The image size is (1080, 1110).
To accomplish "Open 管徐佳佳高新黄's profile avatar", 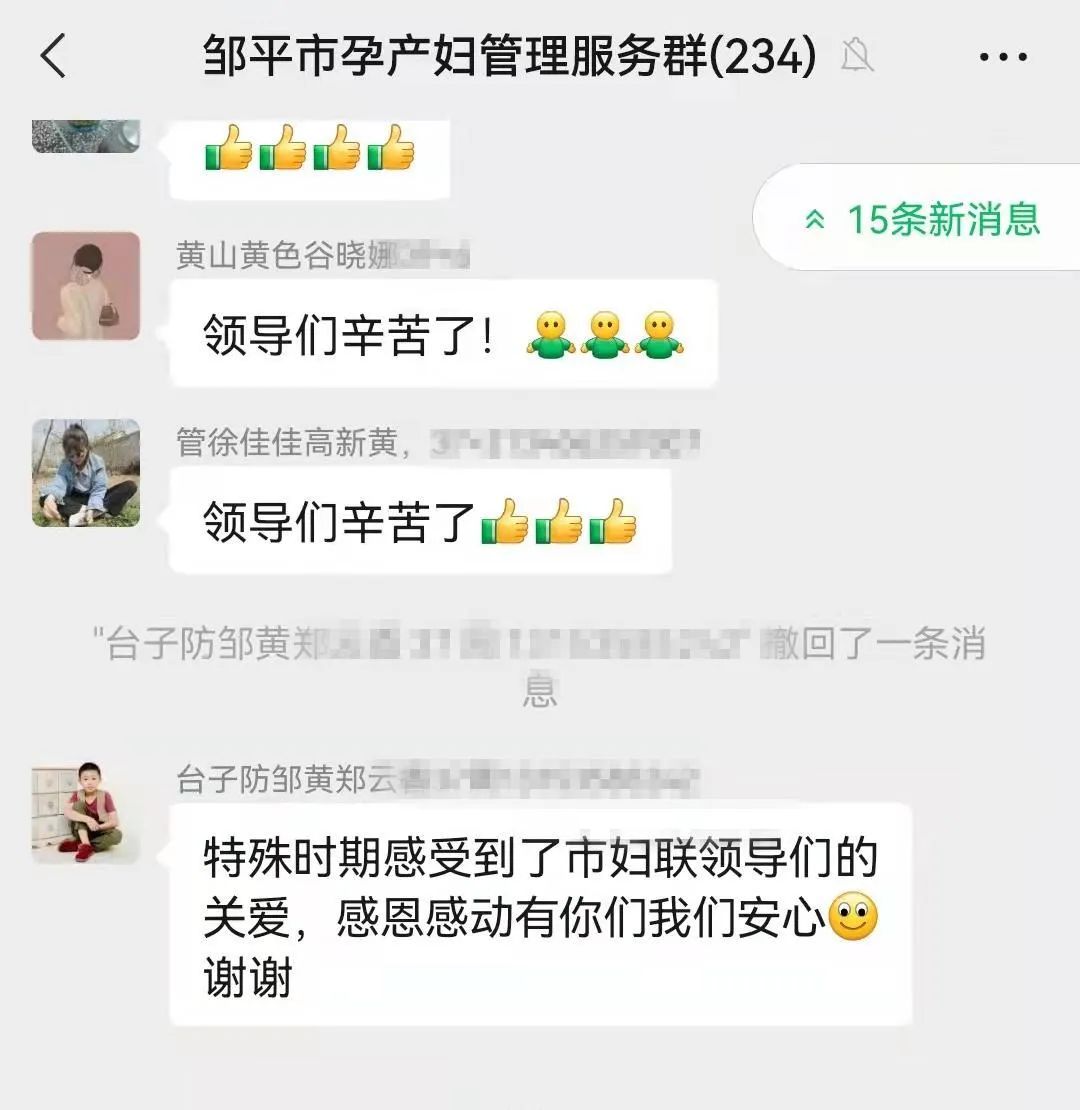I will point(86,473).
